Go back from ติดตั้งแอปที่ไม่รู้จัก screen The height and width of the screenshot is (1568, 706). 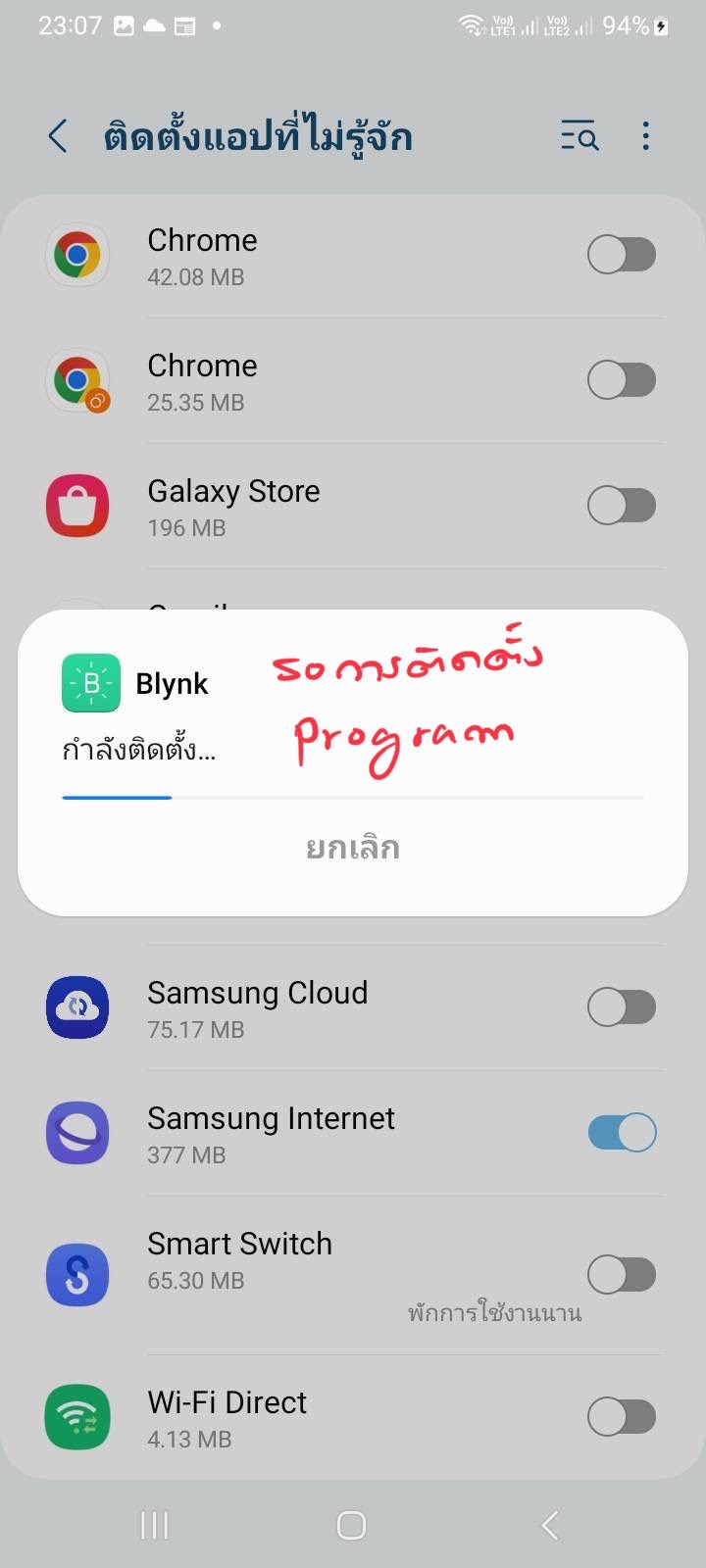tap(58, 136)
